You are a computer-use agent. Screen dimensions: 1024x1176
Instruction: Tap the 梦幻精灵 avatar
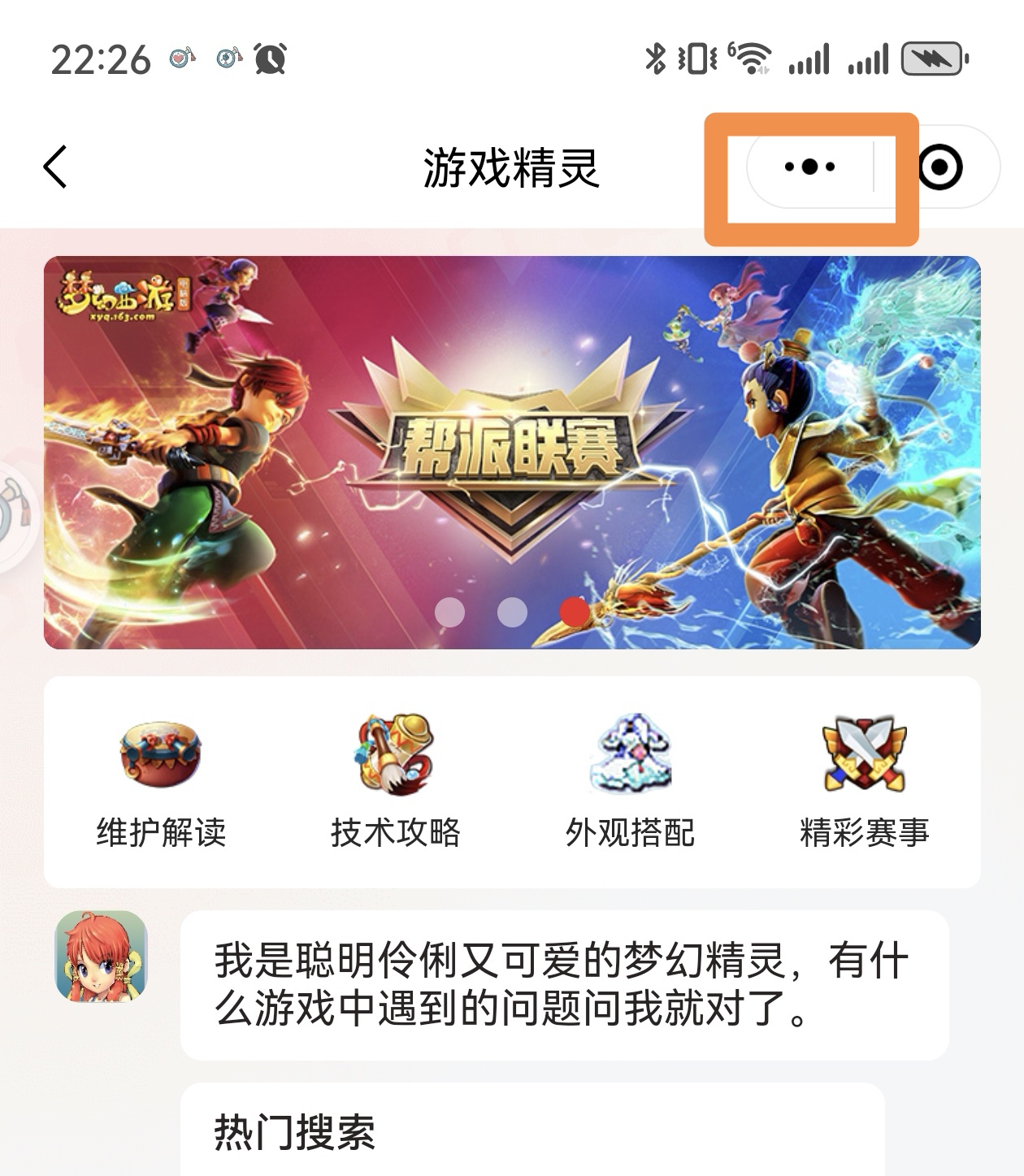pyautogui.click(x=101, y=956)
